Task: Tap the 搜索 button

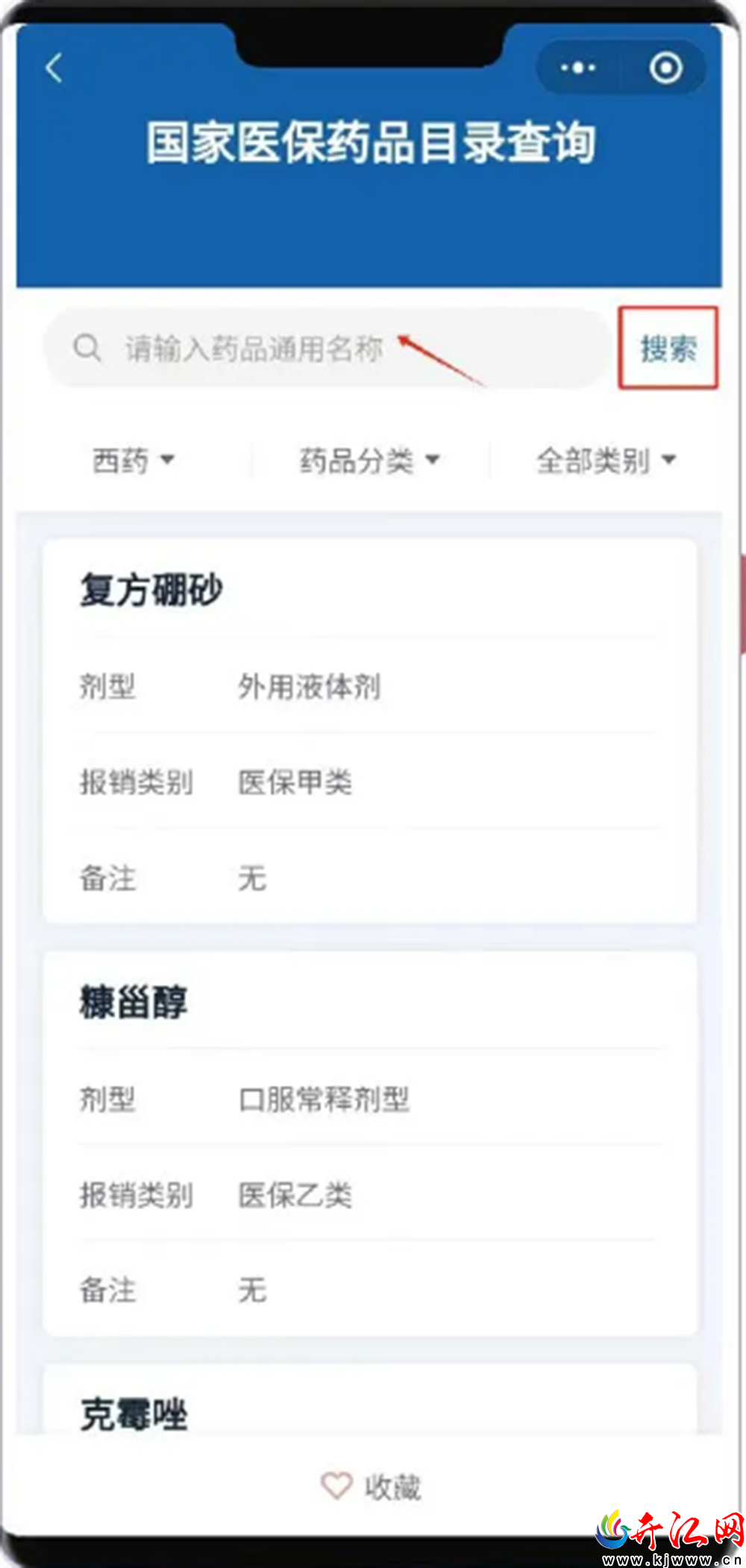Action: click(x=668, y=347)
